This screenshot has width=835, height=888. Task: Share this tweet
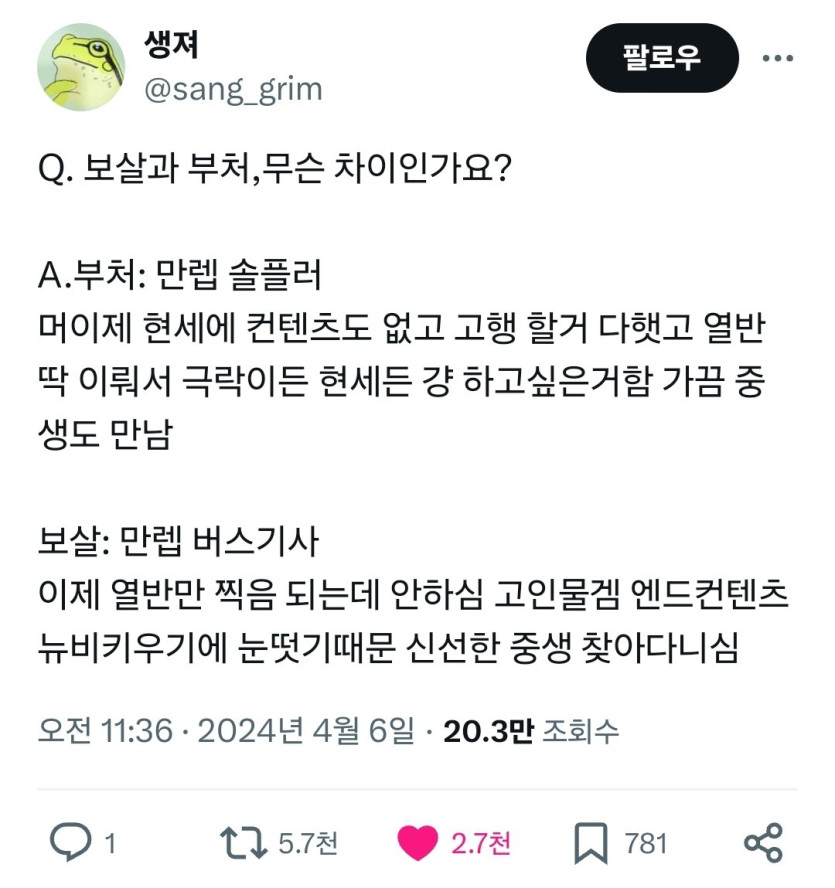763,843
